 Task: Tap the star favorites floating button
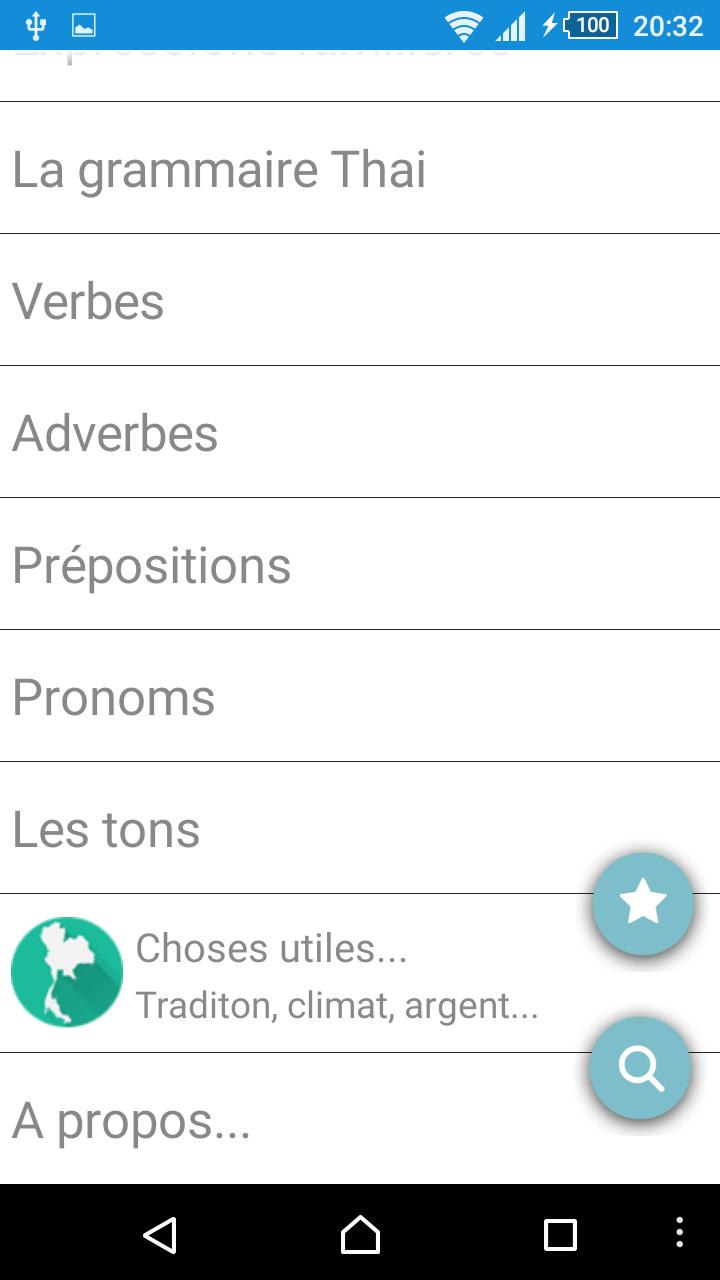(643, 903)
